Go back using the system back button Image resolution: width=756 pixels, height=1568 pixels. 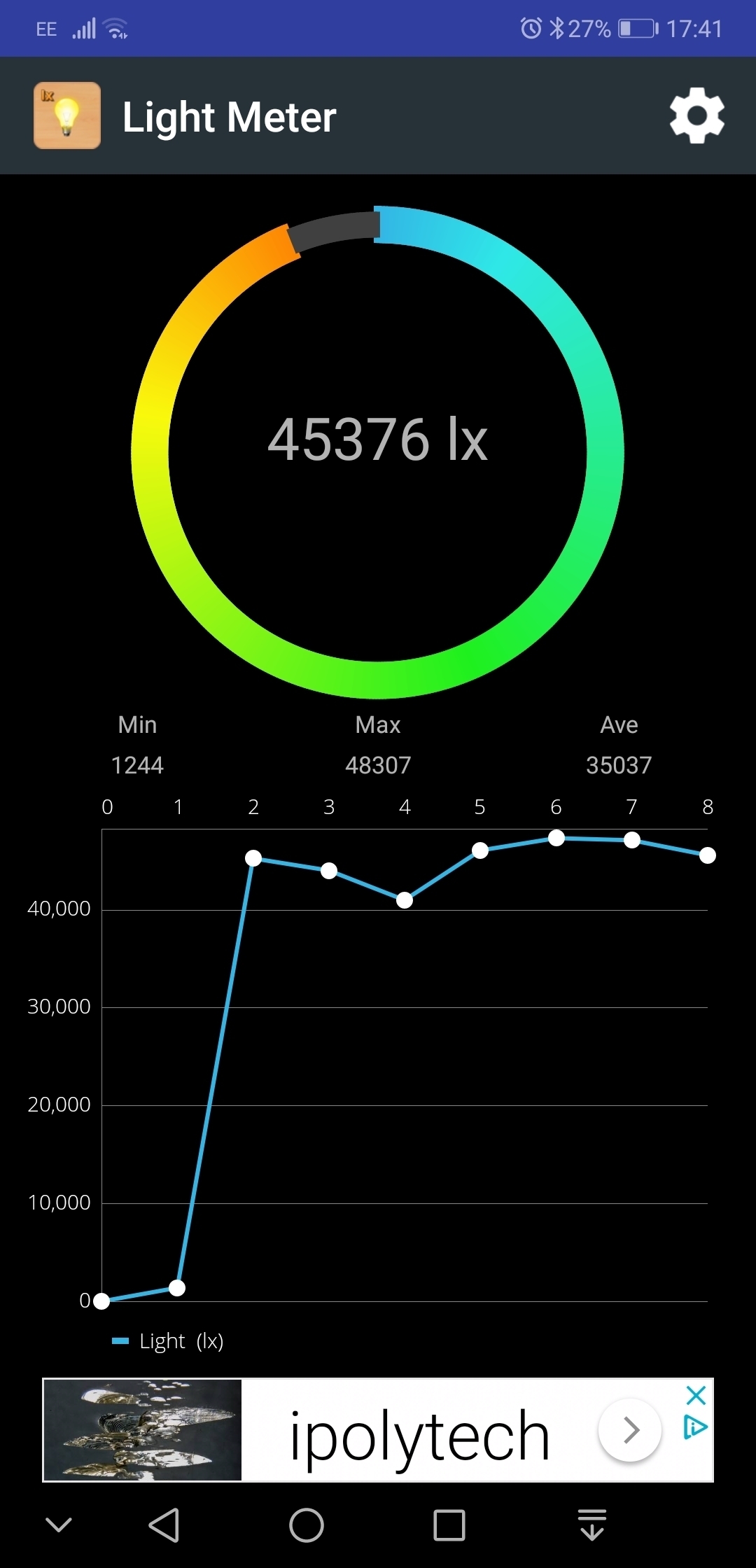click(x=165, y=1525)
